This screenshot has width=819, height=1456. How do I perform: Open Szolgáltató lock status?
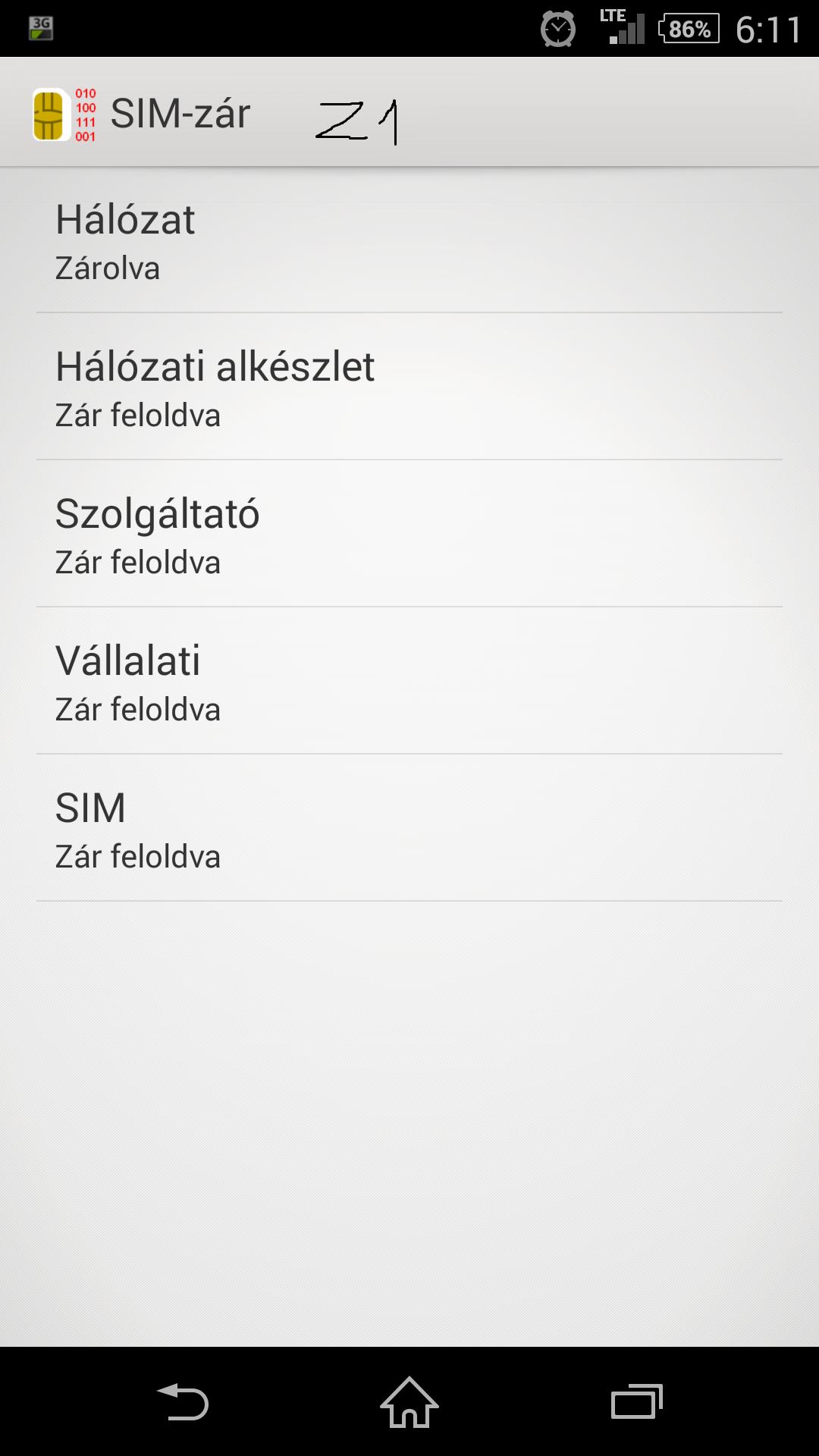click(409, 534)
